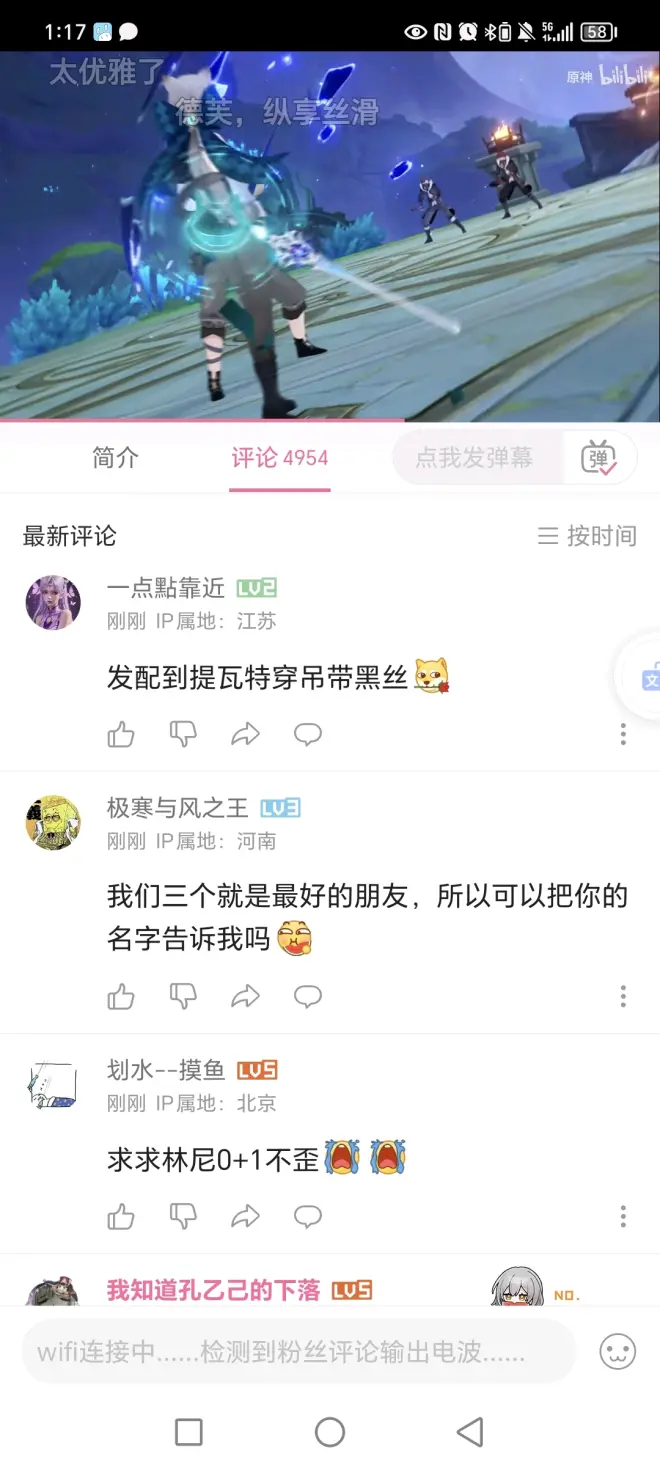Open more options for 一点點靠近's comment

pos(623,735)
